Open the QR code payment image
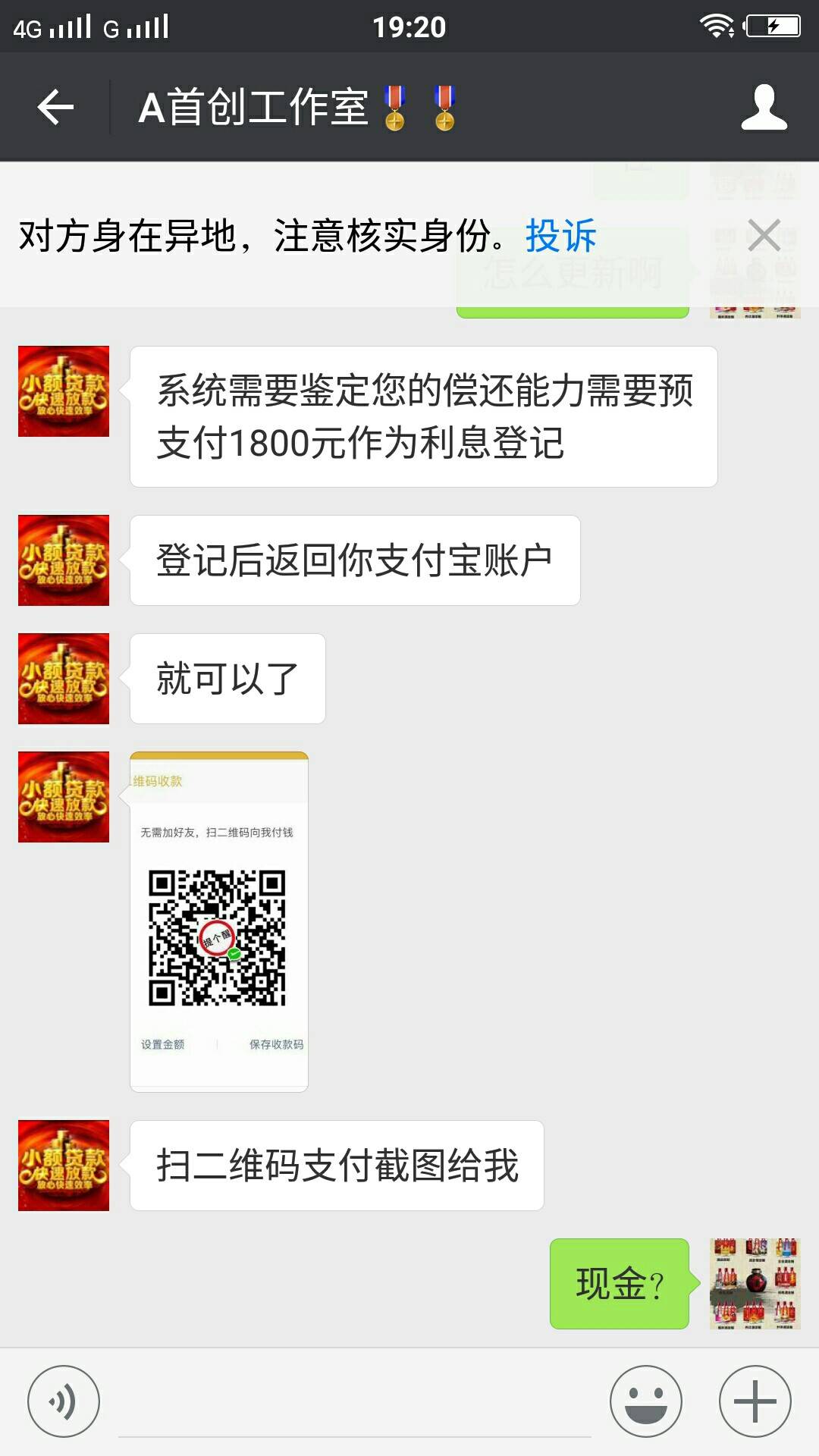This screenshot has height=1456, width=819. tap(219, 921)
